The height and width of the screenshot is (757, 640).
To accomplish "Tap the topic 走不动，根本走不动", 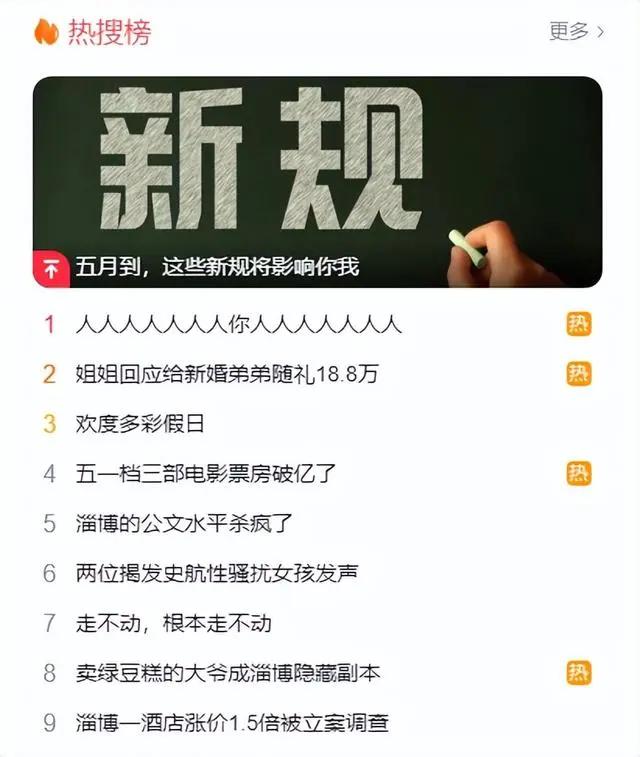I will point(173,623).
